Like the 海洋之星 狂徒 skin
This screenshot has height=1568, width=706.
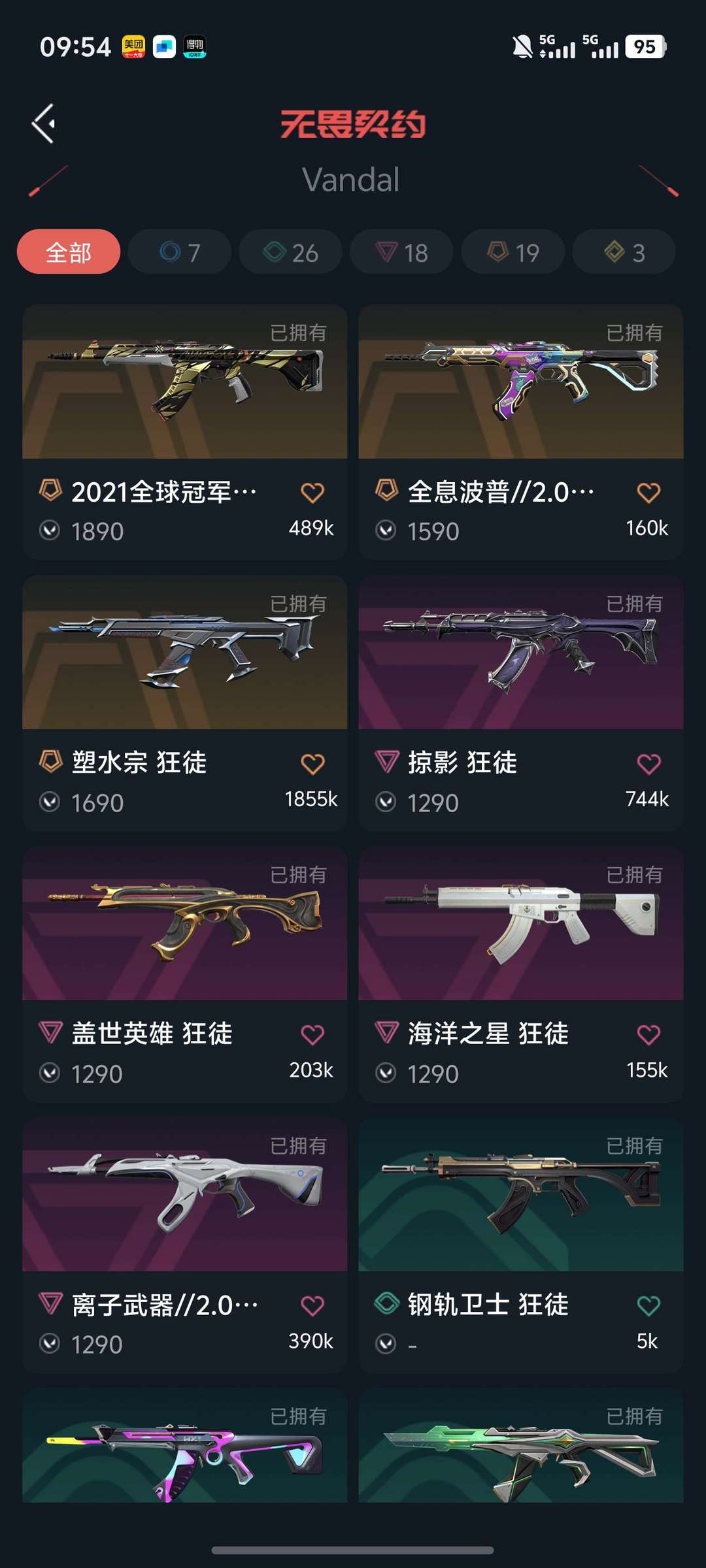tap(648, 1035)
